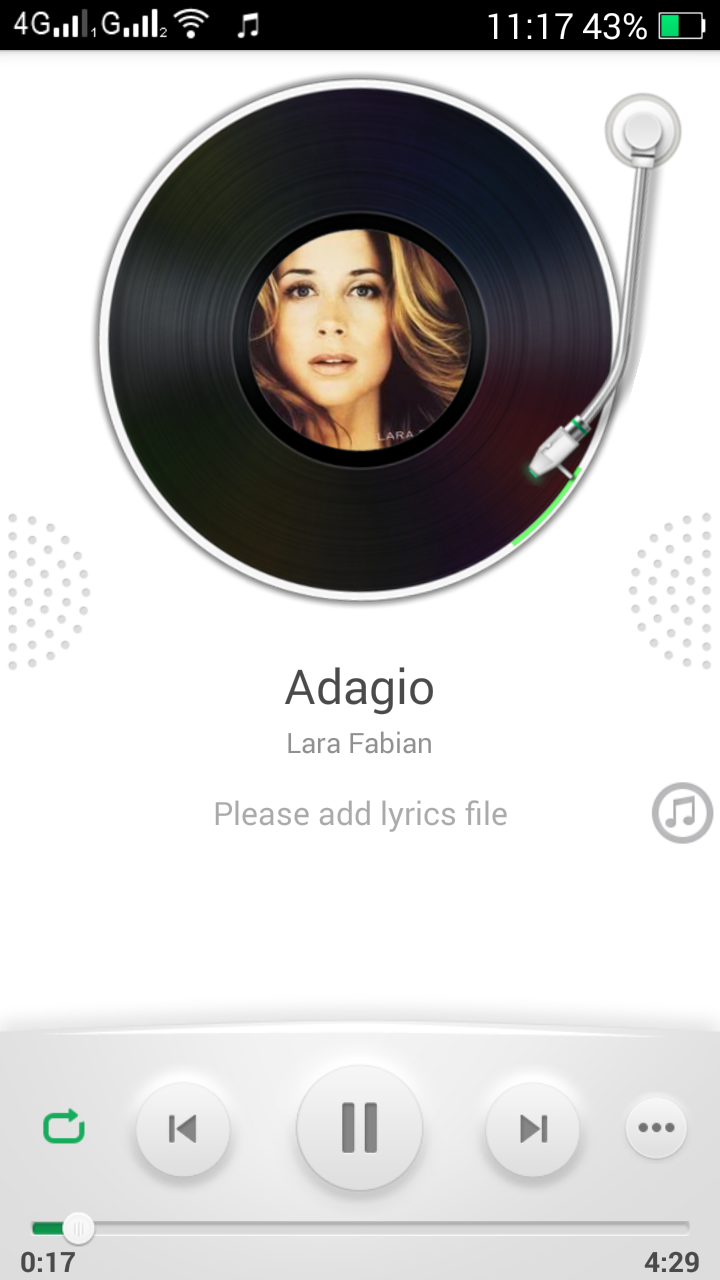Pause the song Adagio
This screenshot has height=1280, width=720.
tap(359, 1128)
